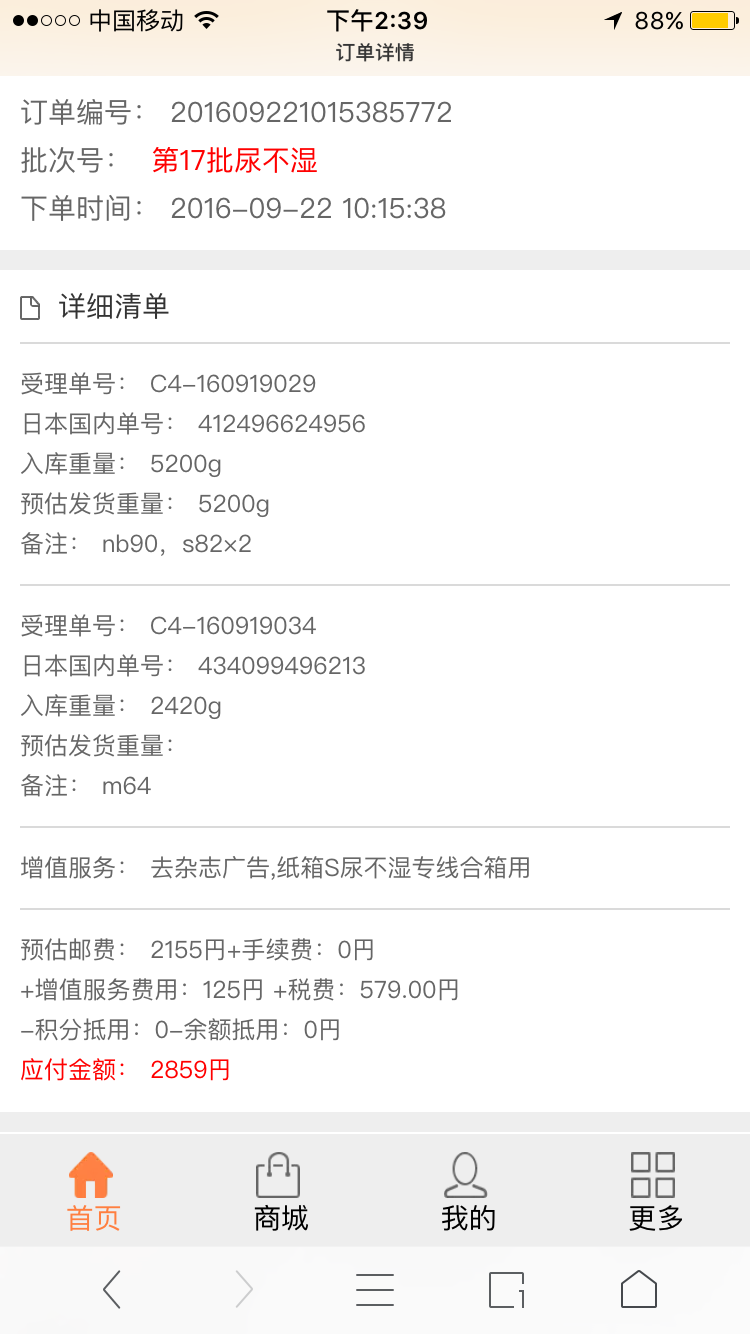Go to the 我的 profile tab

tap(467, 1191)
